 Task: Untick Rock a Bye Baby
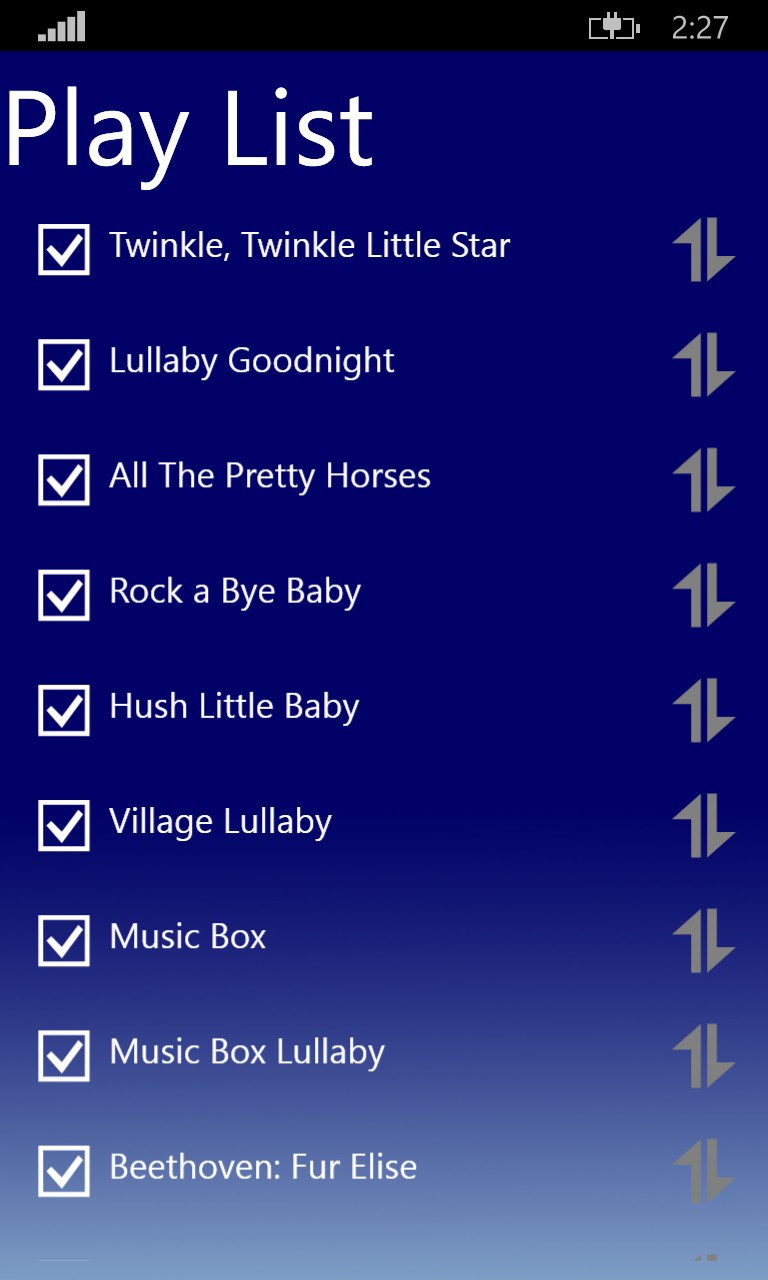pyautogui.click(x=64, y=594)
